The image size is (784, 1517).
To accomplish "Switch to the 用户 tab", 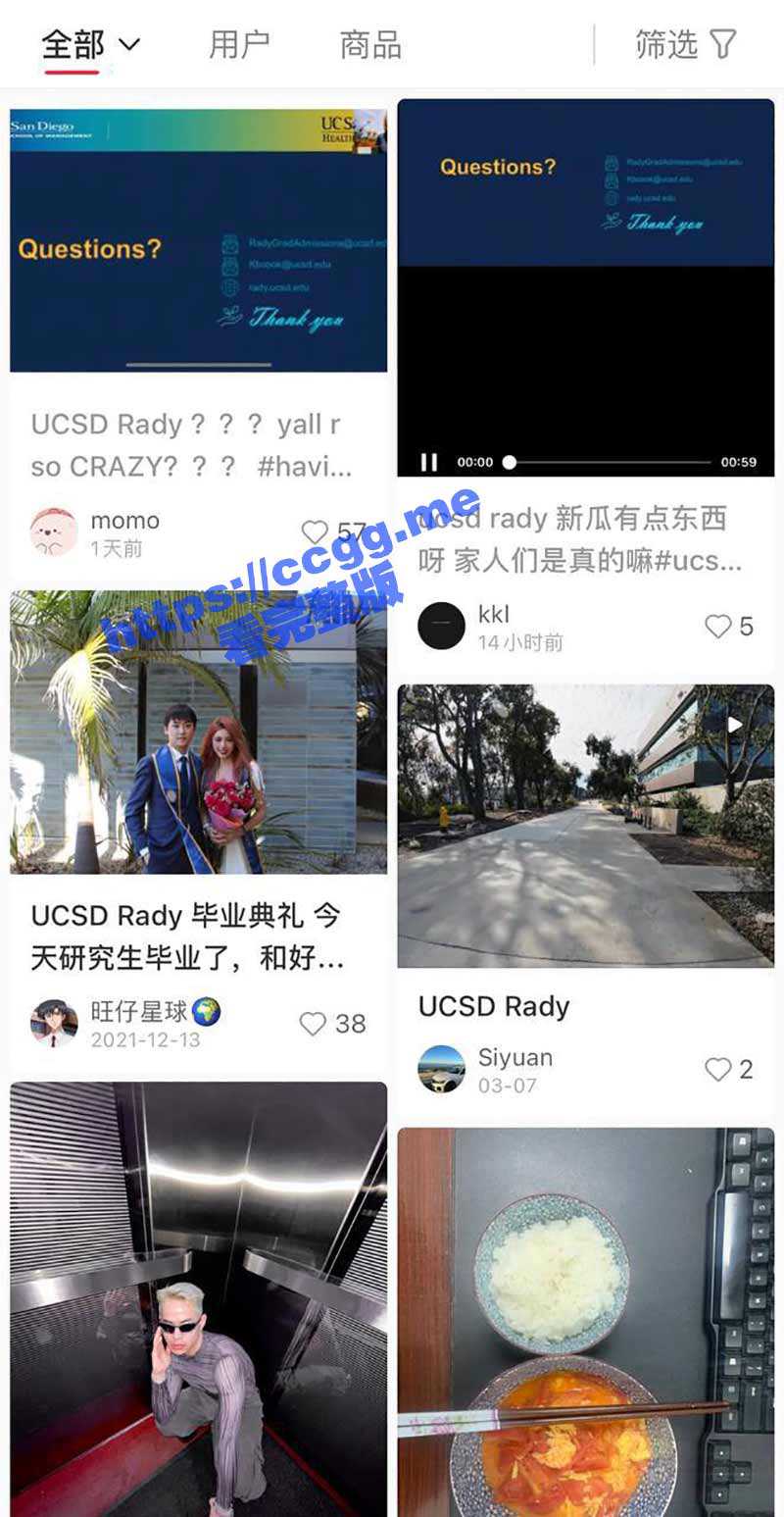I will (x=239, y=44).
